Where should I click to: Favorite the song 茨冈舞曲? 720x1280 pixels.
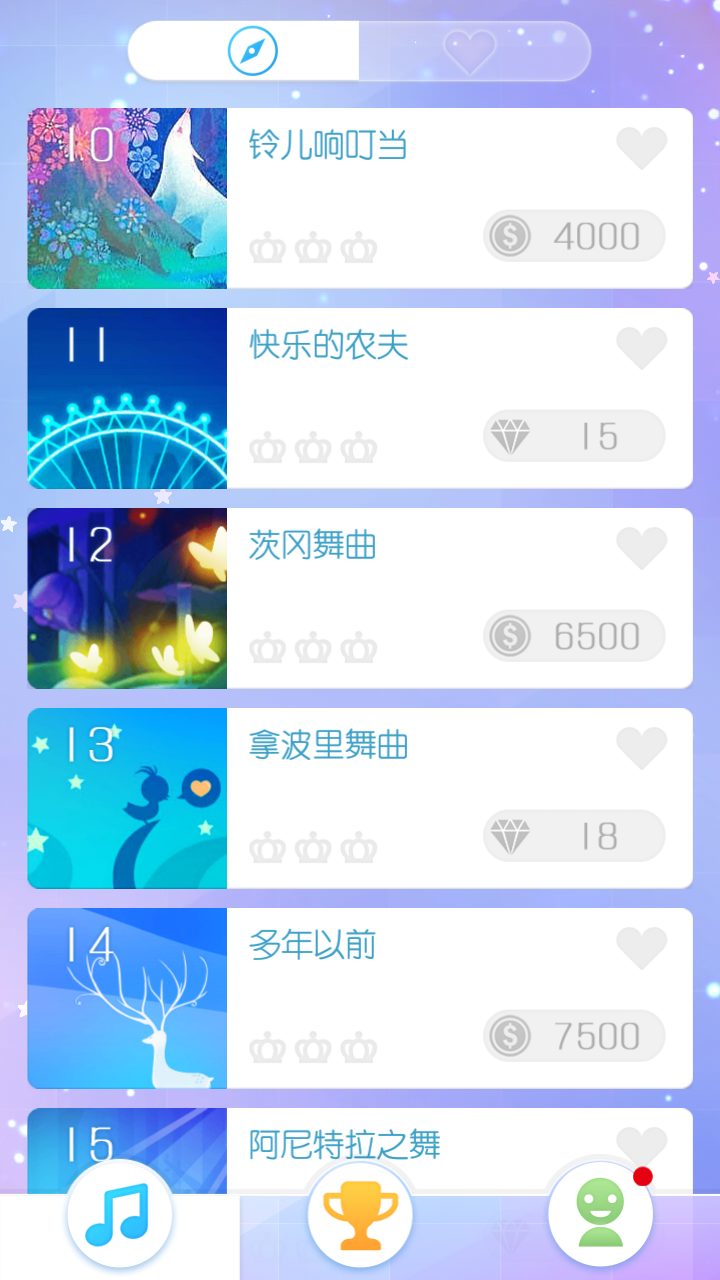coord(641,548)
